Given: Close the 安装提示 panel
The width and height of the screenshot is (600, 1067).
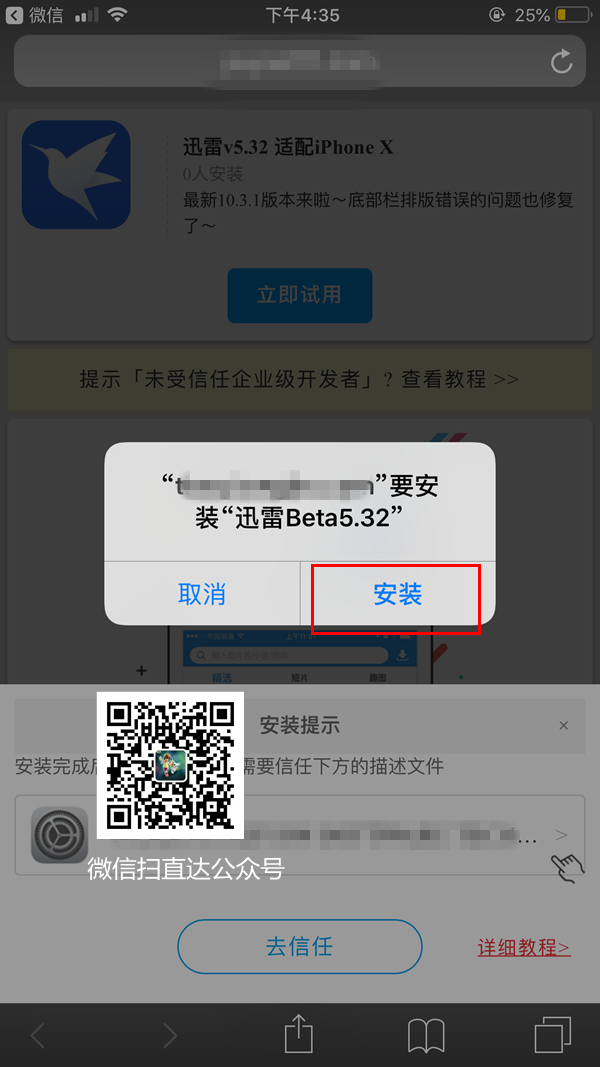Looking at the screenshot, I should tap(564, 725).
